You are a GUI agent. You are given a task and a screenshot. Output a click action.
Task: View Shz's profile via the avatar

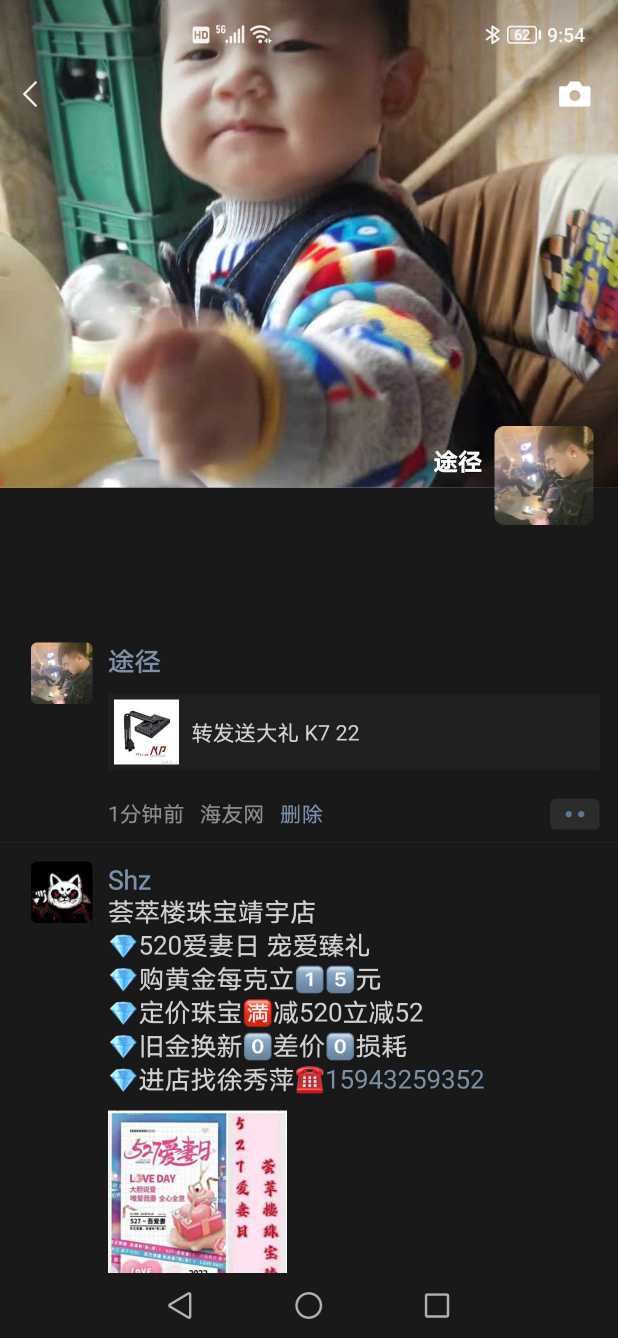(62, 892)
